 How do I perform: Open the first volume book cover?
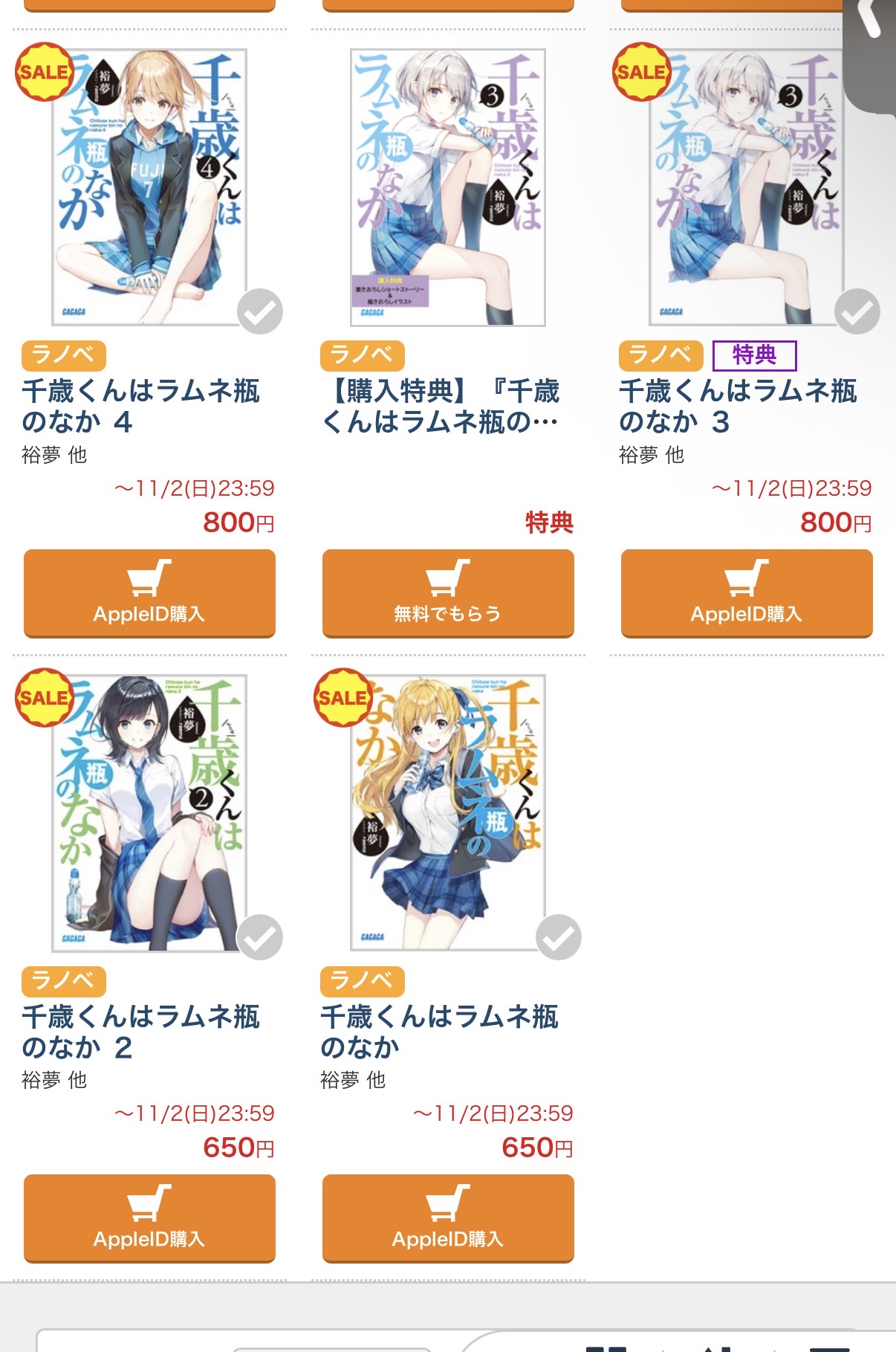click(x=448, y=812)
